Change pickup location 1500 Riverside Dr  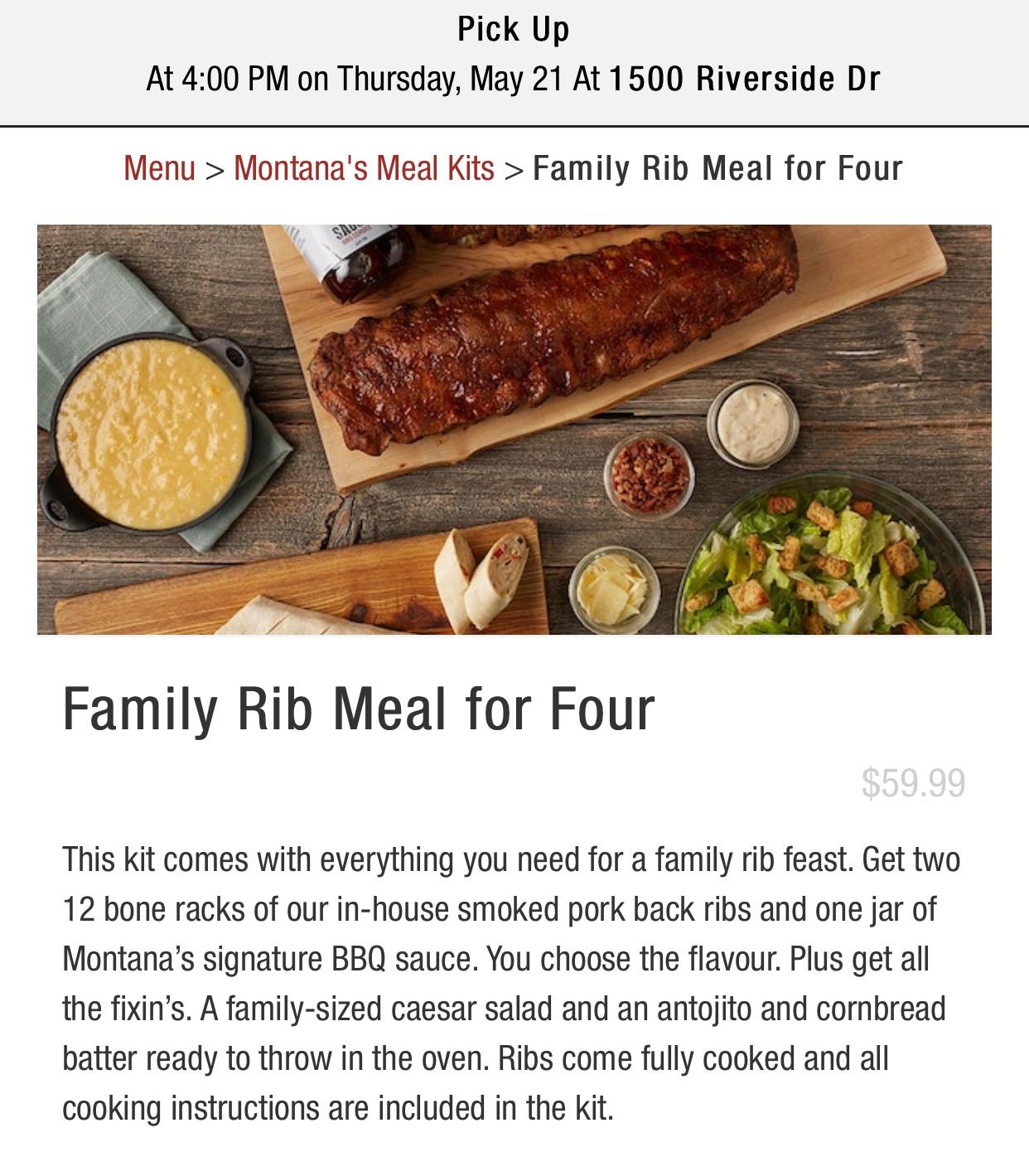pos(744,79)
